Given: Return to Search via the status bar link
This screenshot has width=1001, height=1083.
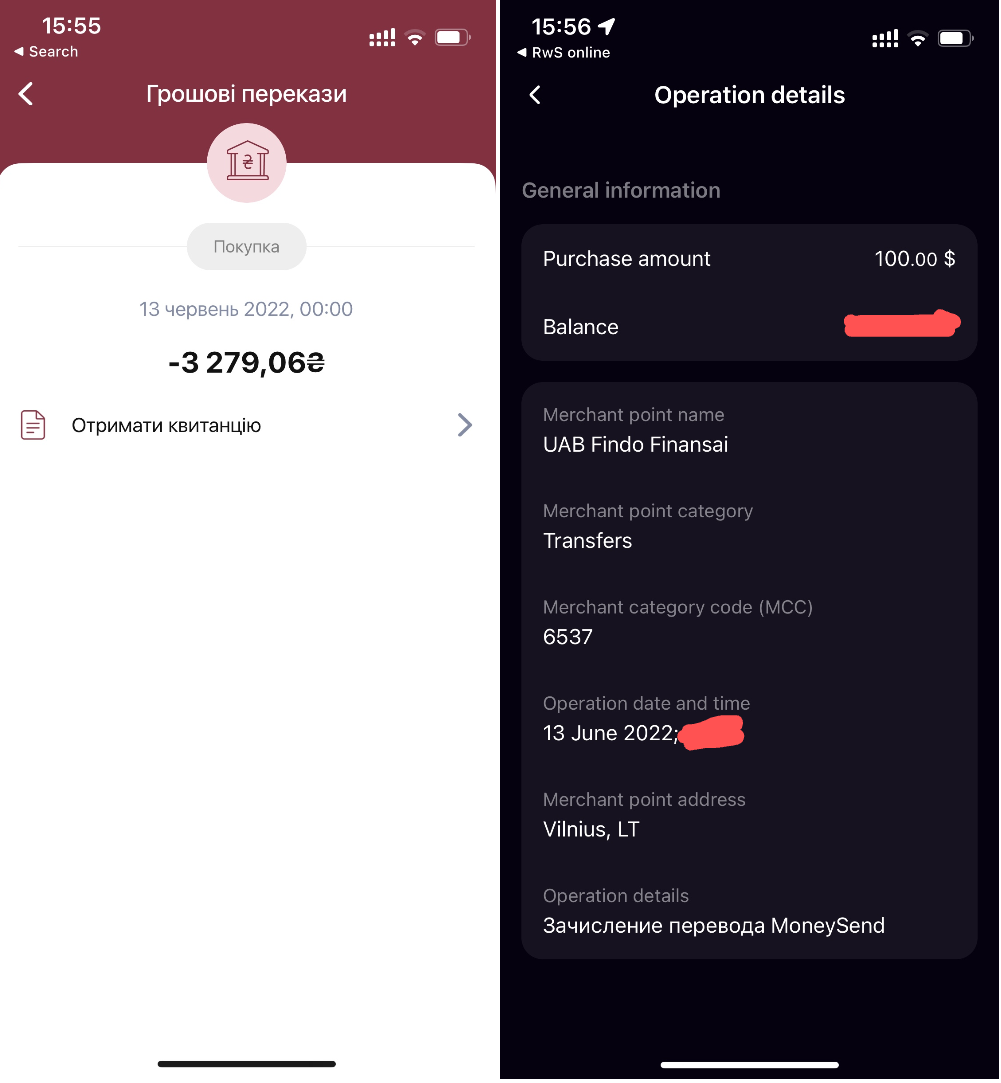Looking at the screenshot, I should (46, 52).
